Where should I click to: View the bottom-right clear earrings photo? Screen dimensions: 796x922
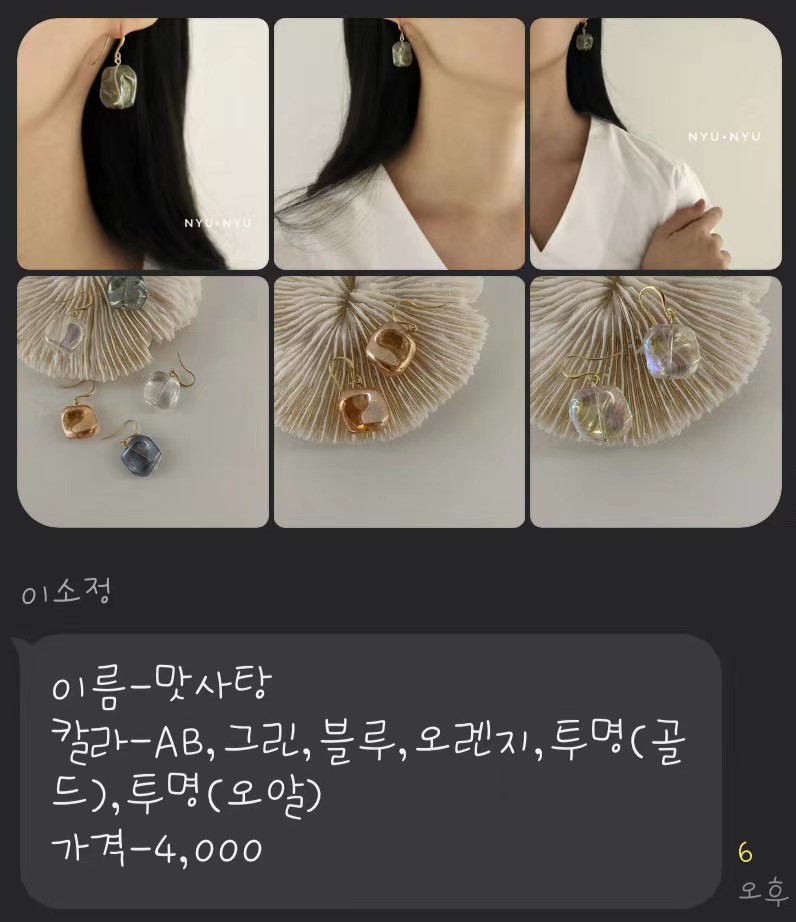coord(656,400)
